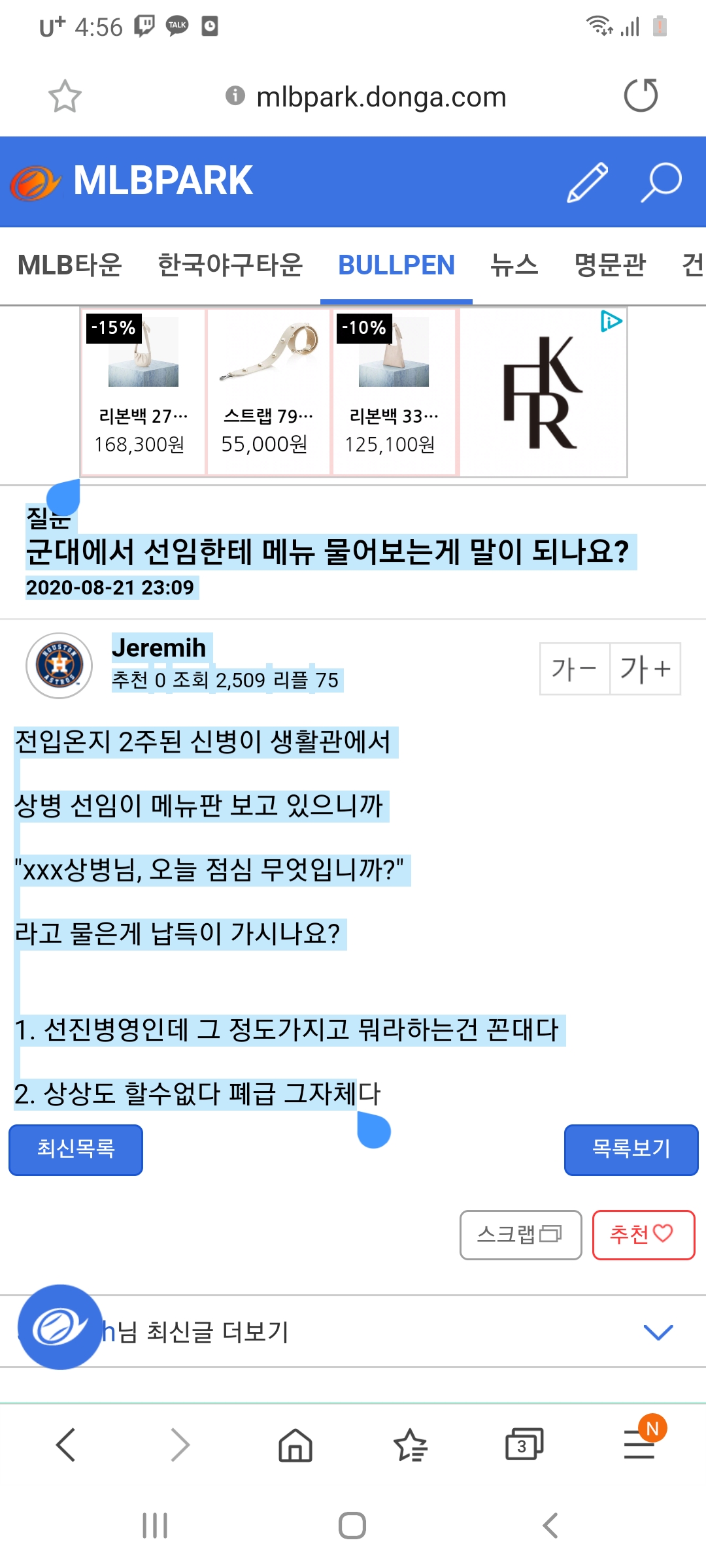The height and width of the screenshot is (1568, 706).
Task: Go to the browser home page
Action: 295,1444
